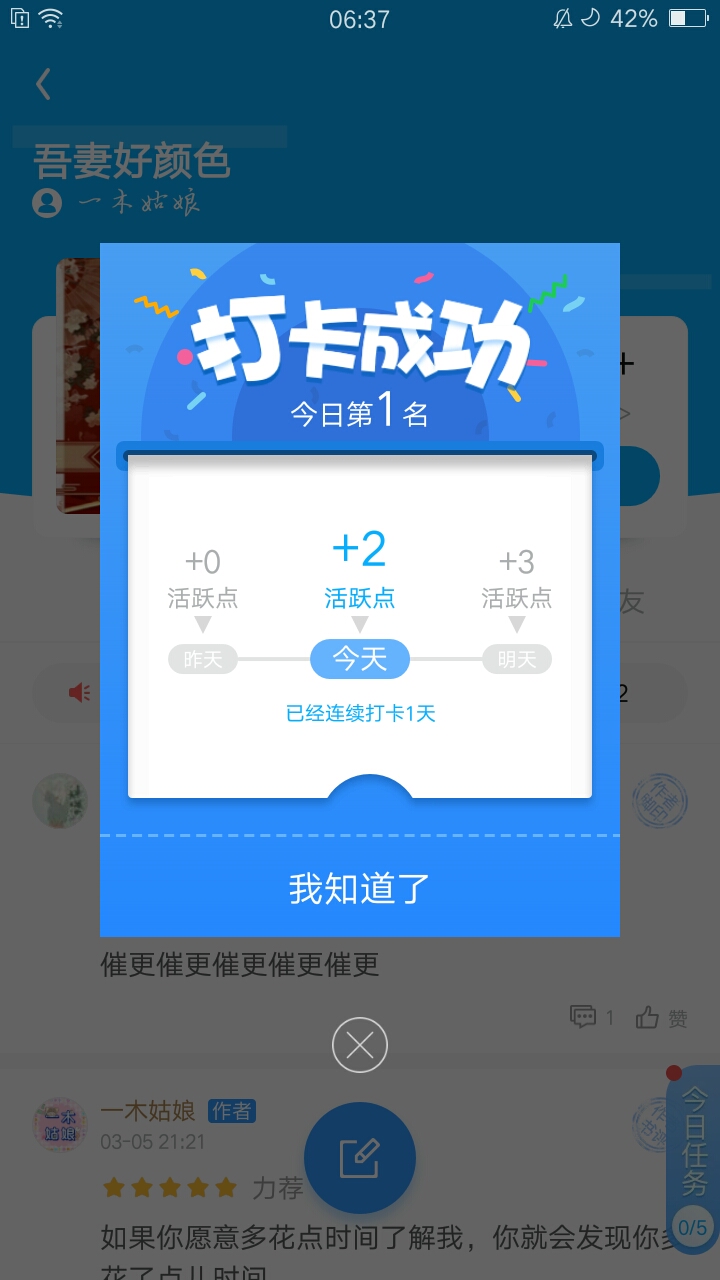Dismiss the check-in popup with X
The image size is (720, 1280).
(359, 1045)
